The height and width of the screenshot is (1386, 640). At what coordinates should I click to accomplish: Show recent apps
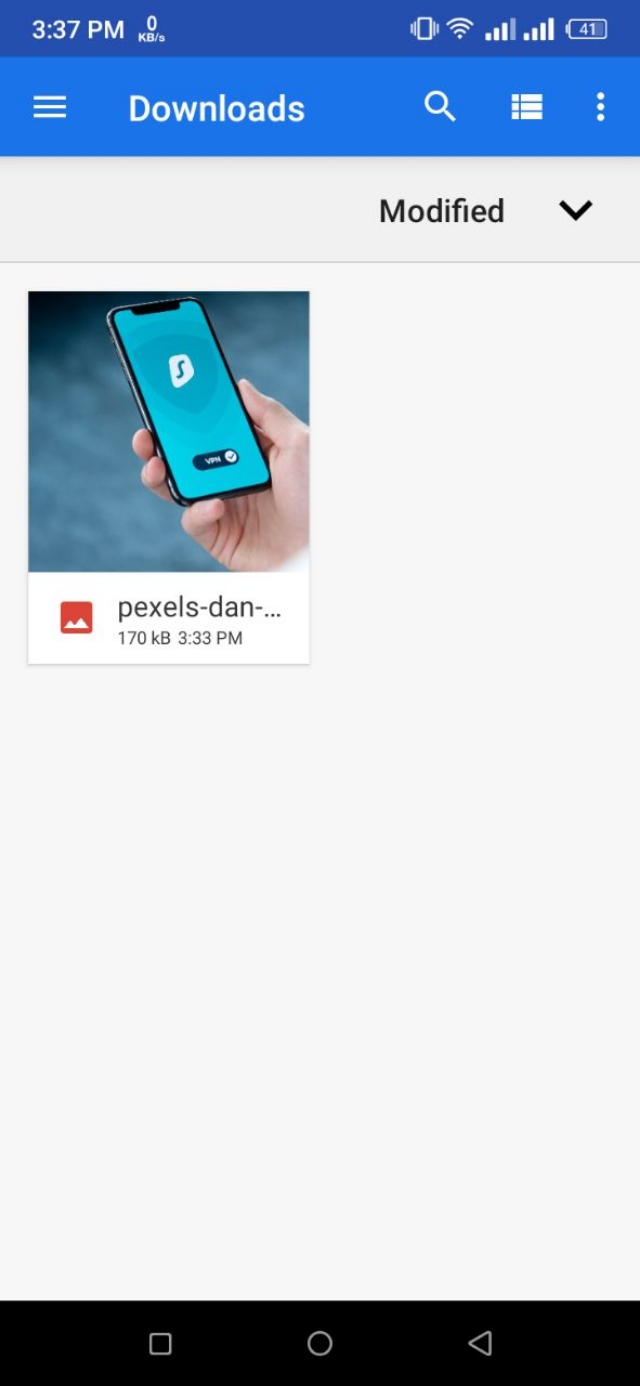160,1343
